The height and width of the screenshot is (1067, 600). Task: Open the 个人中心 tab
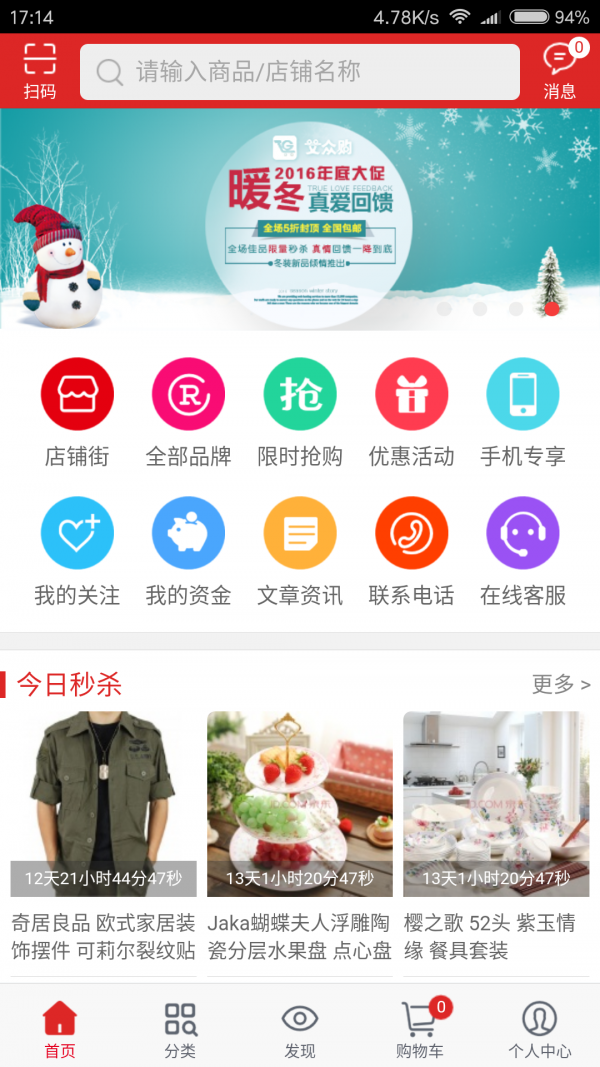pyautogui.click(x=540, y=1030)
